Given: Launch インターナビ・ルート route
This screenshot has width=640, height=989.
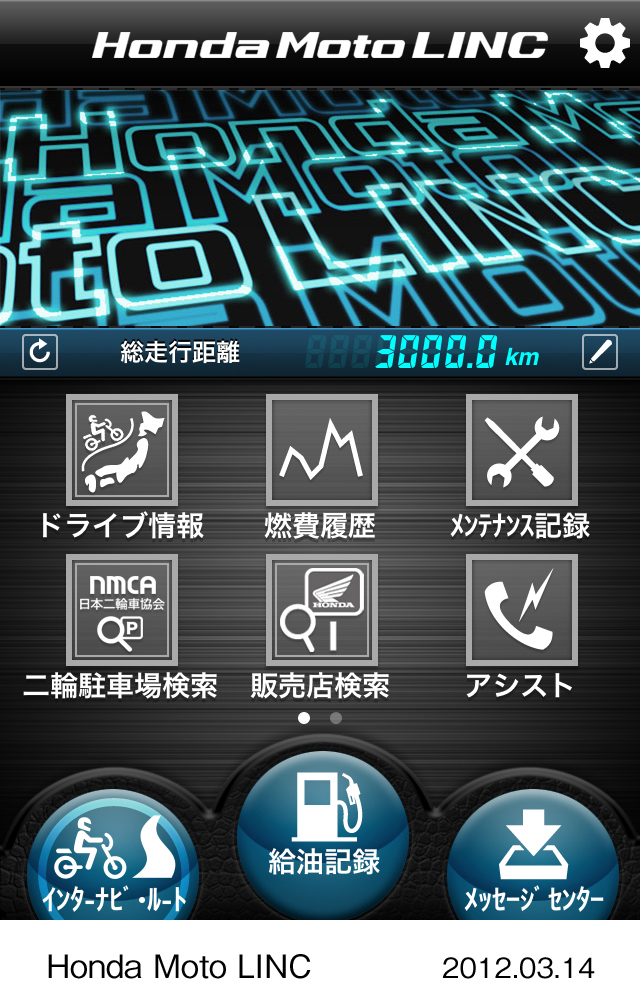Looking at the screenshot, I should (x=112, y=865).
